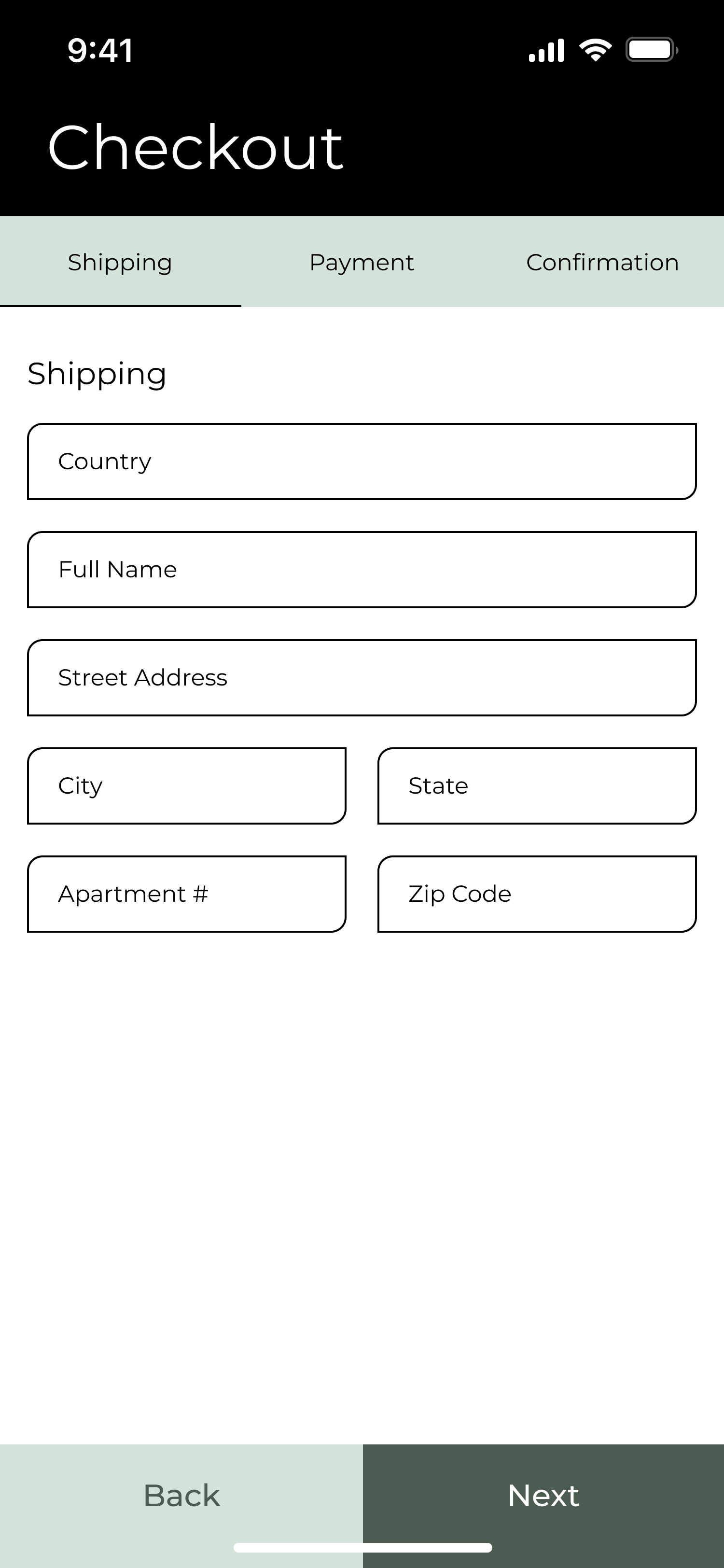
Task: Focus the Full Name field
Action: (x=362, y=570)
